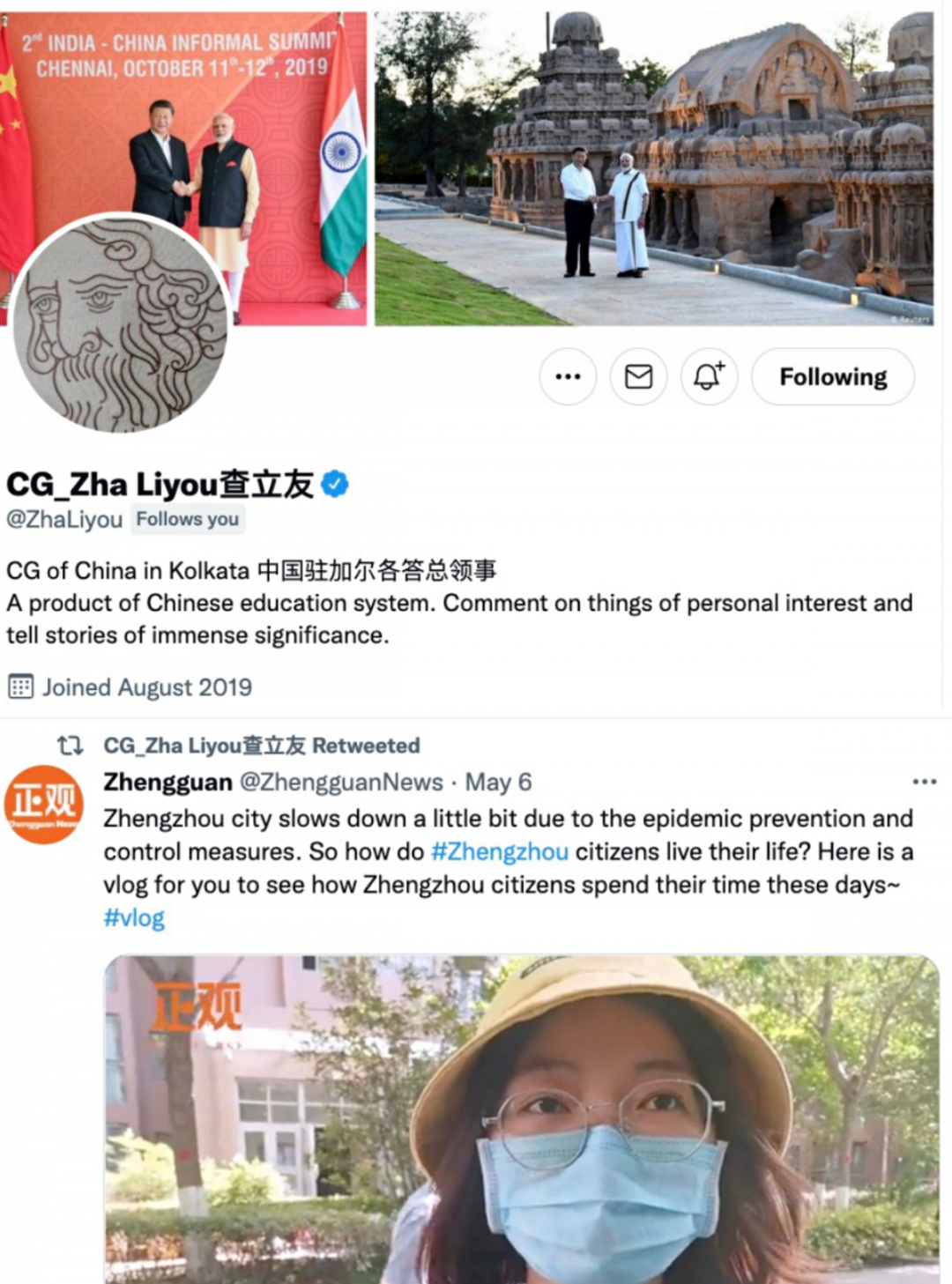Open the more options on Zhengguan's tweet
The image size is (952, 1284).
(x=924, y=782)
